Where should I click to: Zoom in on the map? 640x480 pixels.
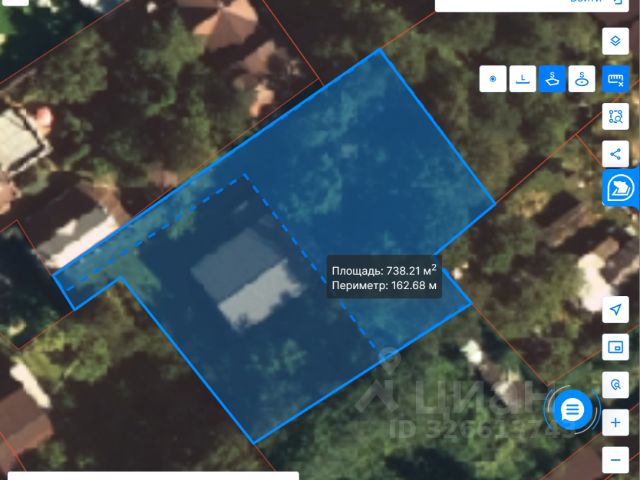615,423
